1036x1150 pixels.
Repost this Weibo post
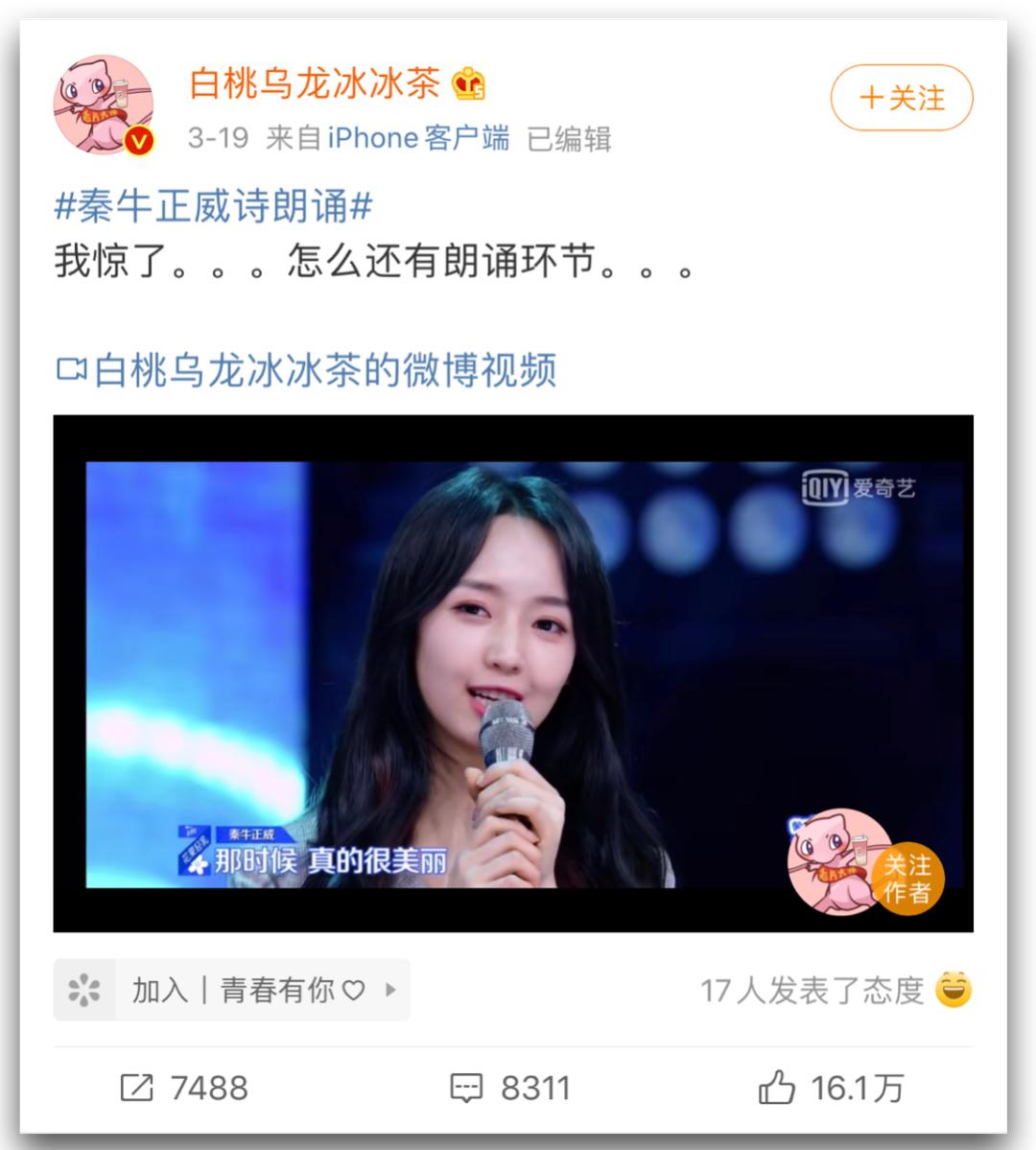tap(184, 1088)
